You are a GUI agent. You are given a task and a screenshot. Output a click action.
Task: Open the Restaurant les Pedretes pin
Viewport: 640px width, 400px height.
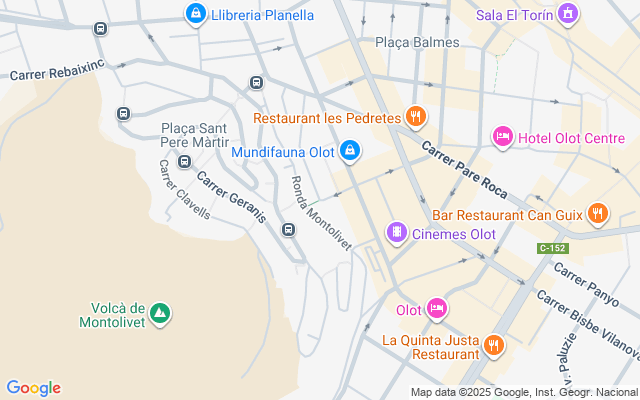(416, 118)
